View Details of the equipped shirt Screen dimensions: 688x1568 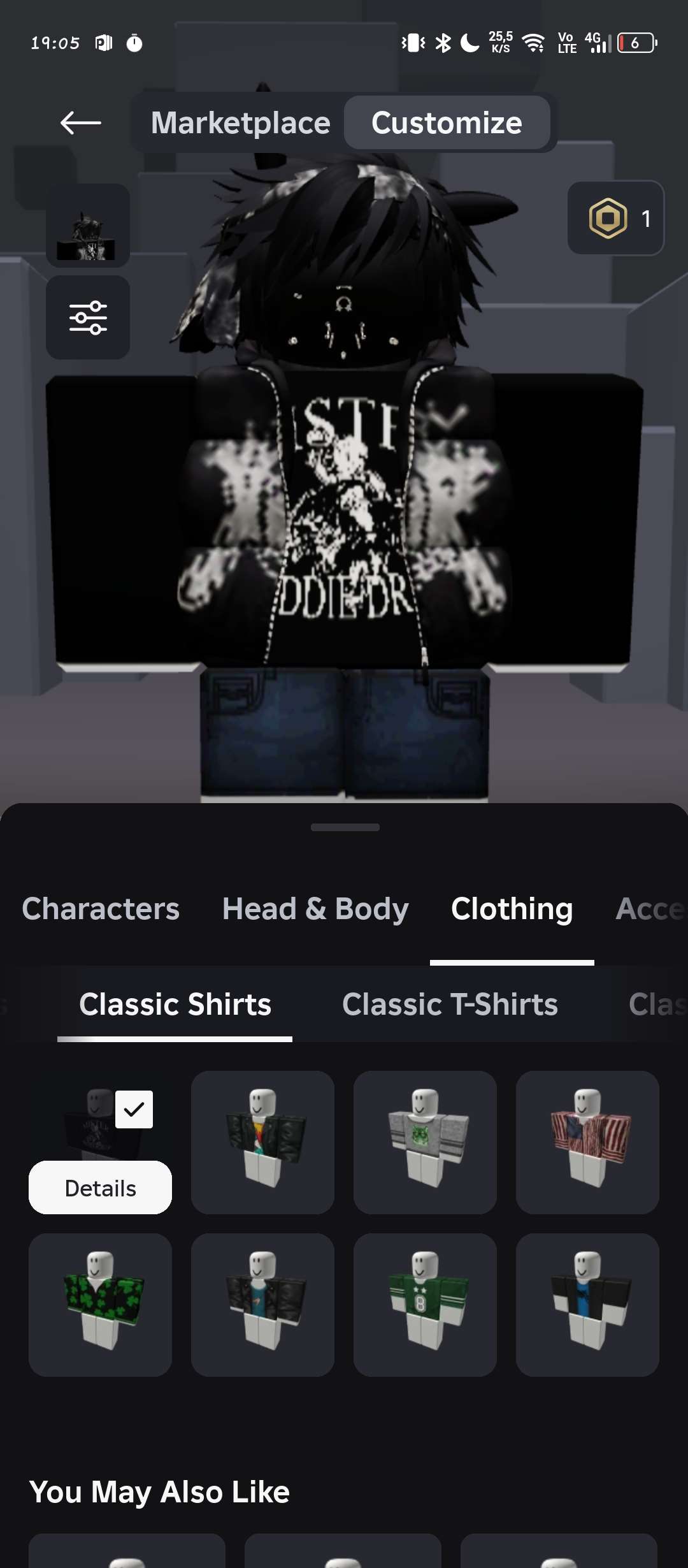pyautogui.click(x=100, y=1188)
